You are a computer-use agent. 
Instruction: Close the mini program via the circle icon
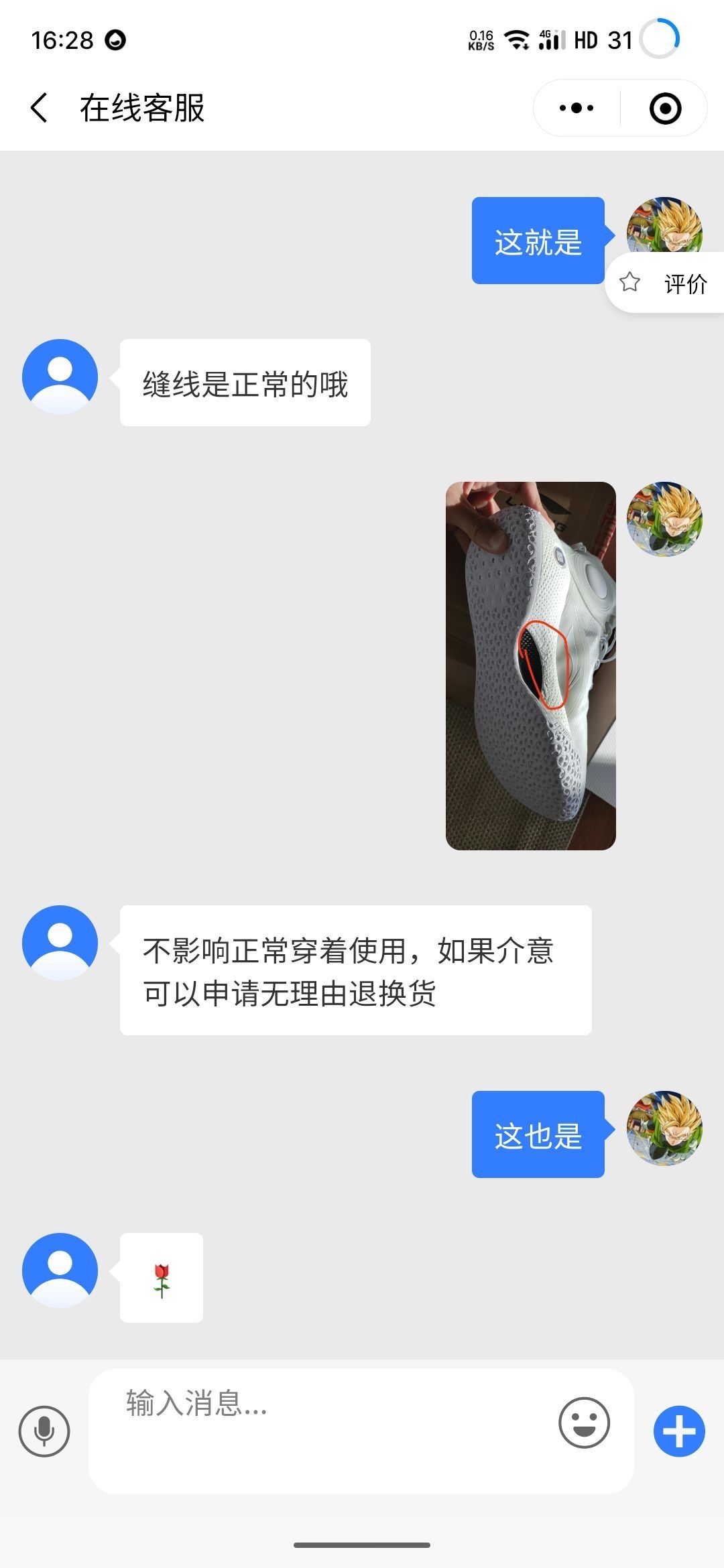665,108
